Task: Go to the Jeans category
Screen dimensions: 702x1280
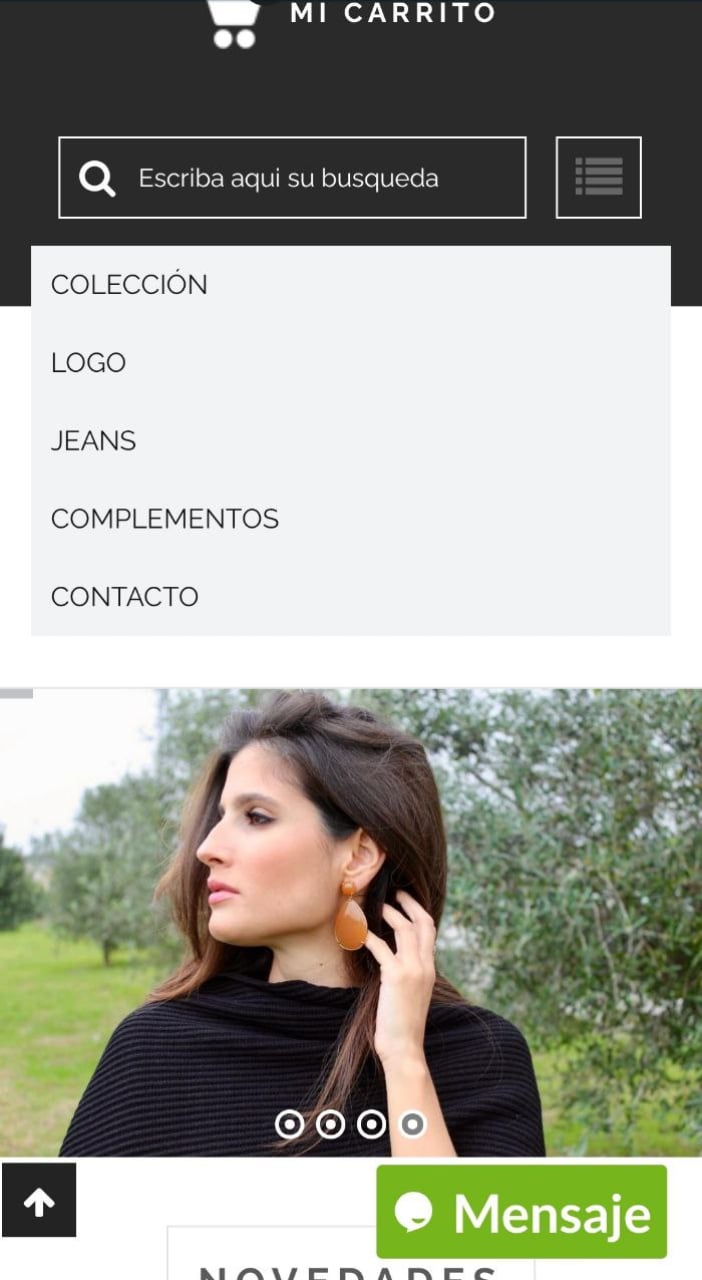Action: (x=93, y=440)
